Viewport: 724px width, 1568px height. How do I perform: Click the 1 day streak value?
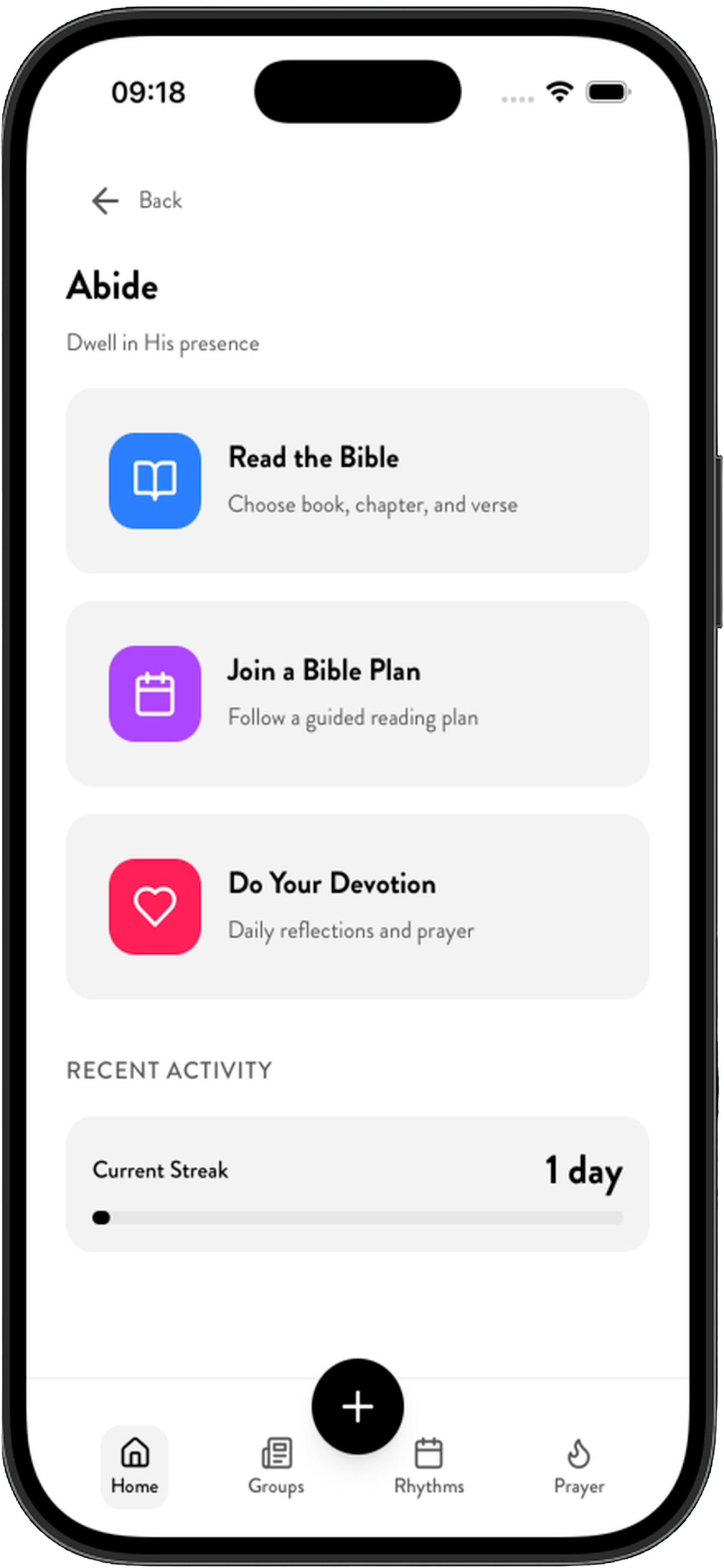click(x=584, y=1170)
